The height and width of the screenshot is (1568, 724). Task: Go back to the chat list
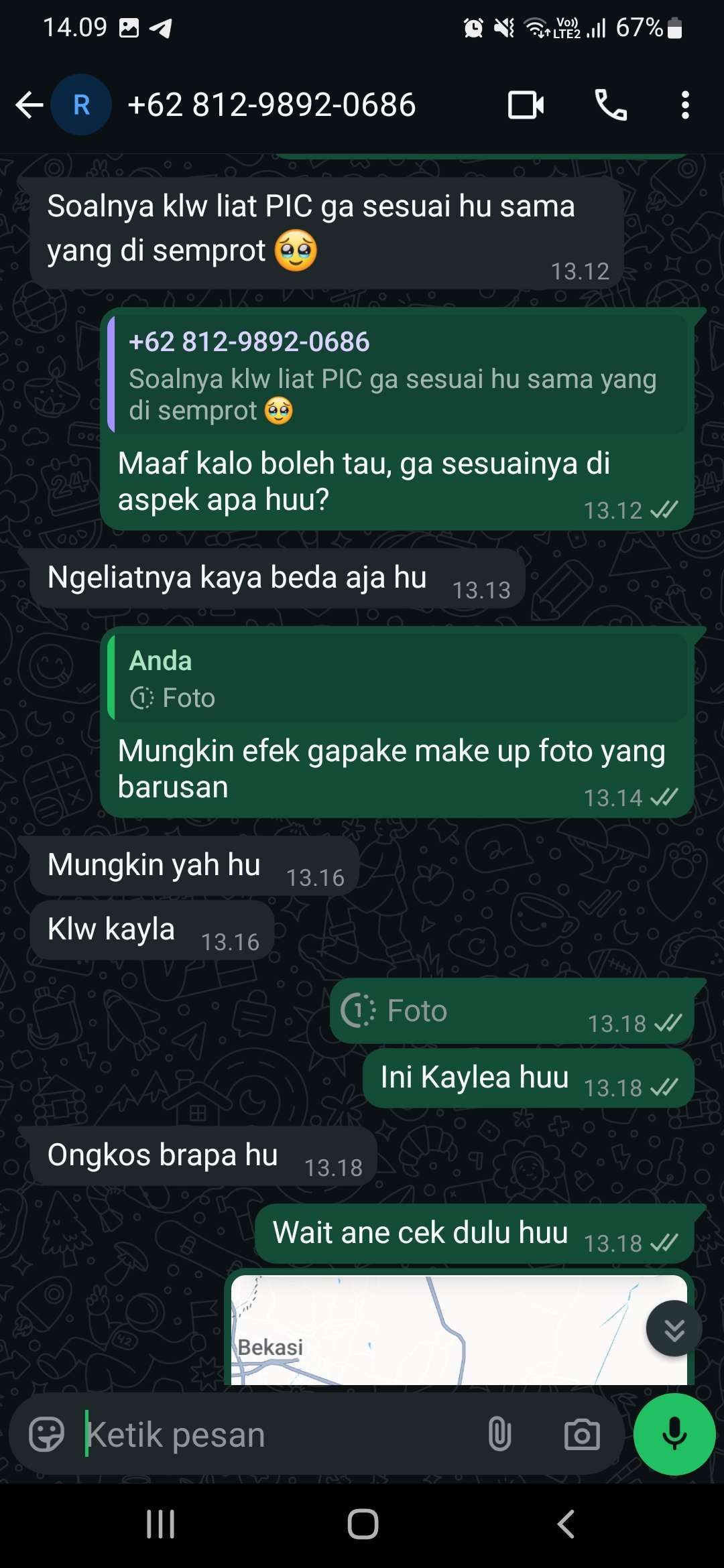[29, 105]
